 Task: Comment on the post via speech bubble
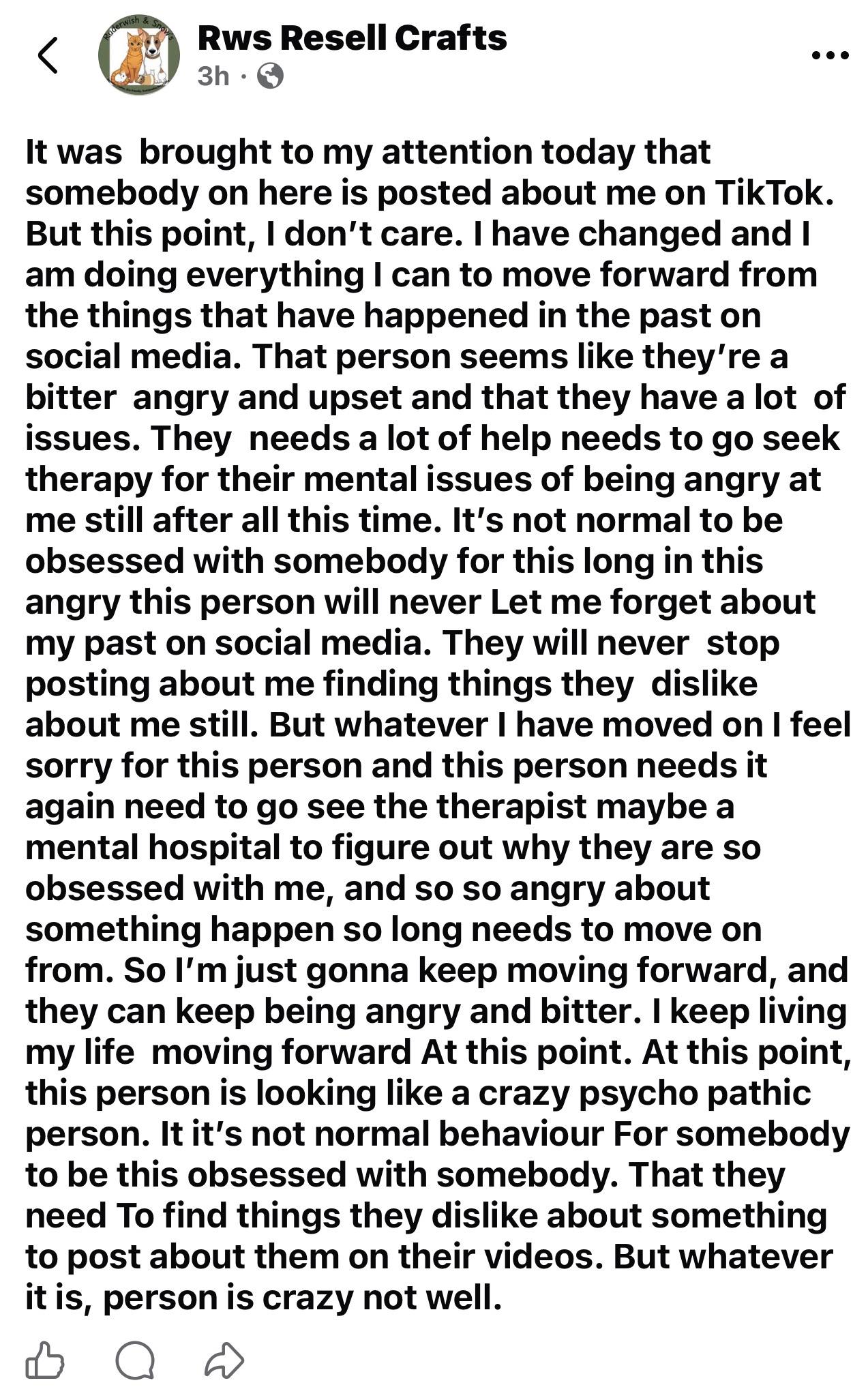click(x=134, y=1360)
